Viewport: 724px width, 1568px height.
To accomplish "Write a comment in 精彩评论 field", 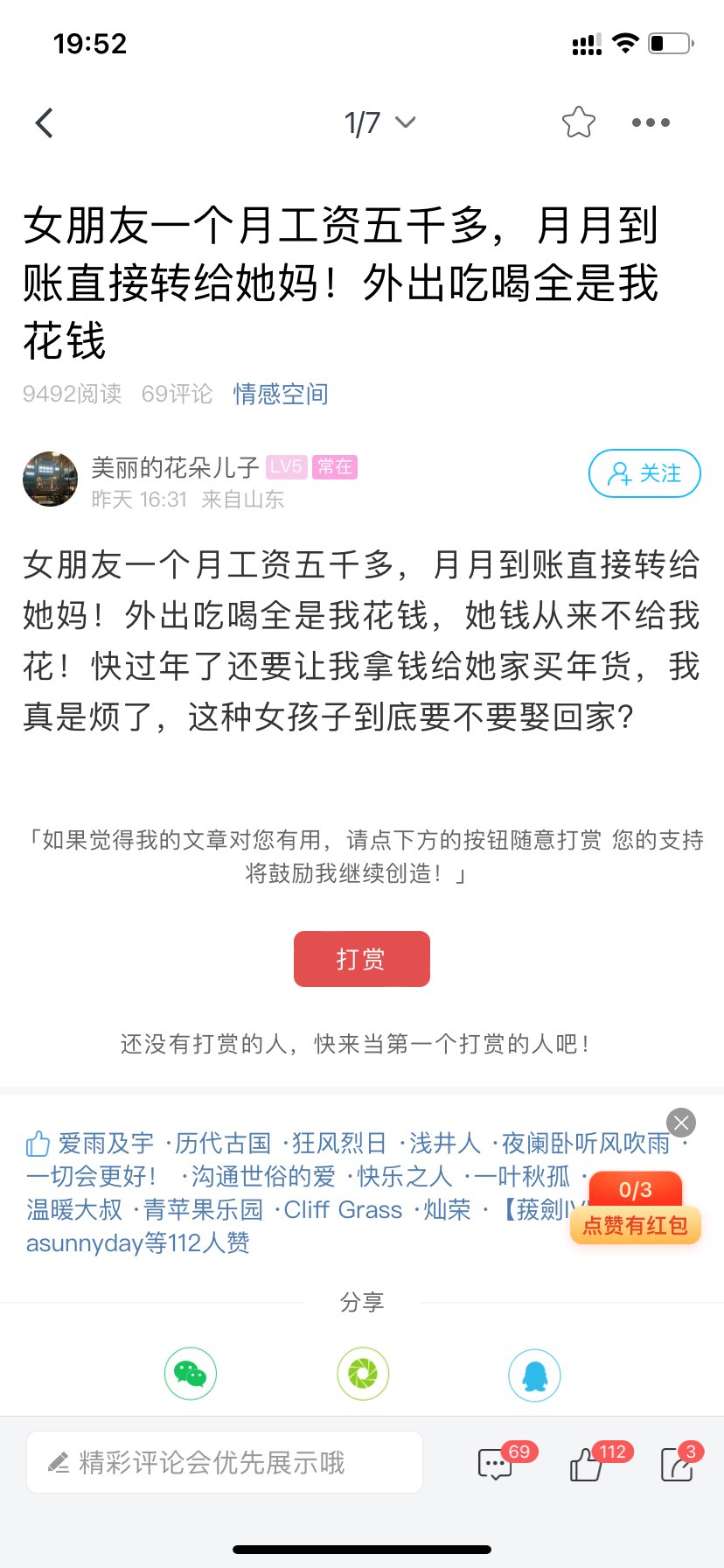I will [225, 1462].
